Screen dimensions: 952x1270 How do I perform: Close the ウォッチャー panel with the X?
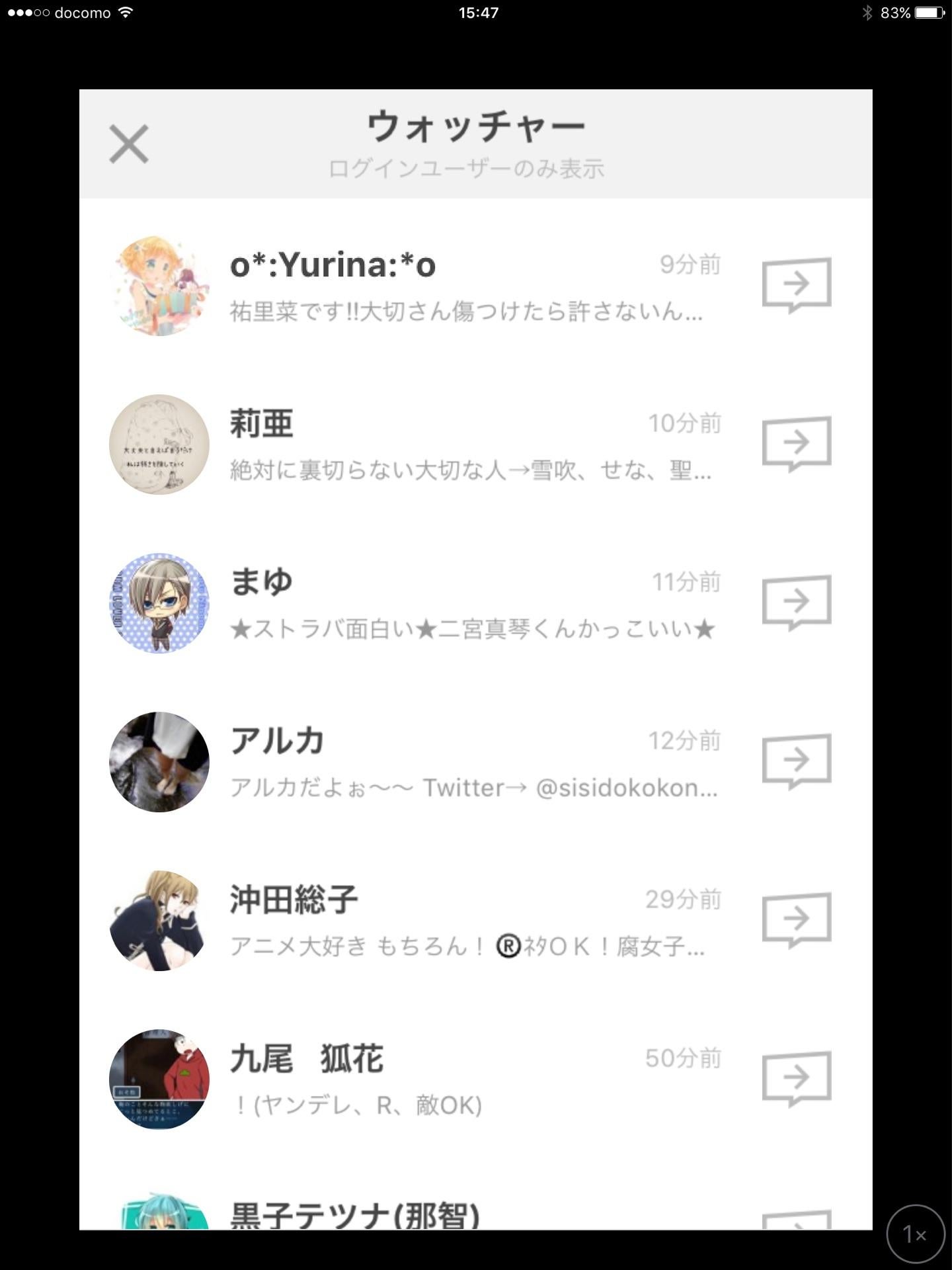click(129, 144)
